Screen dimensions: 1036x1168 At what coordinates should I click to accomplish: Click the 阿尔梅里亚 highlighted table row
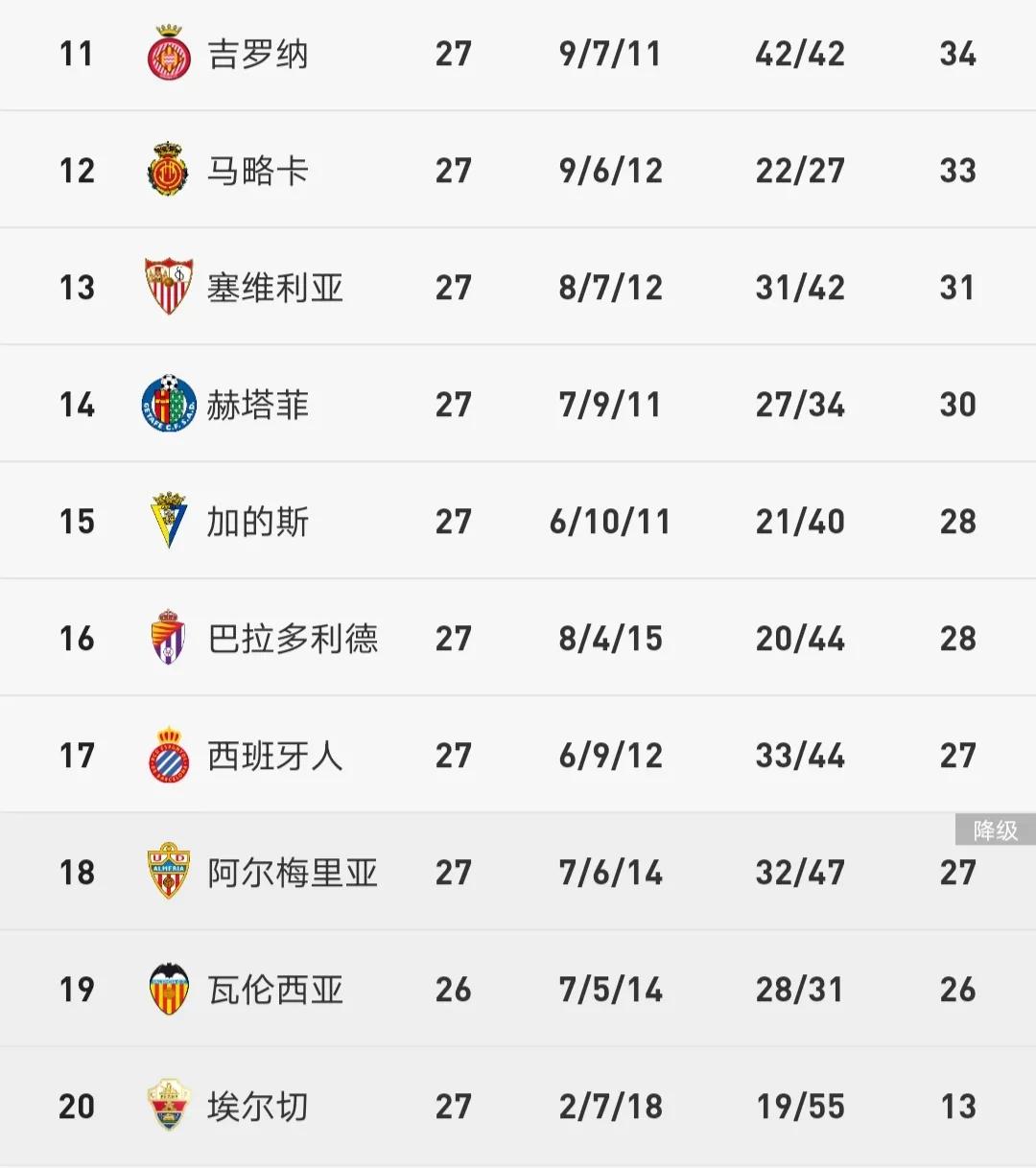(x=518, y=871)
